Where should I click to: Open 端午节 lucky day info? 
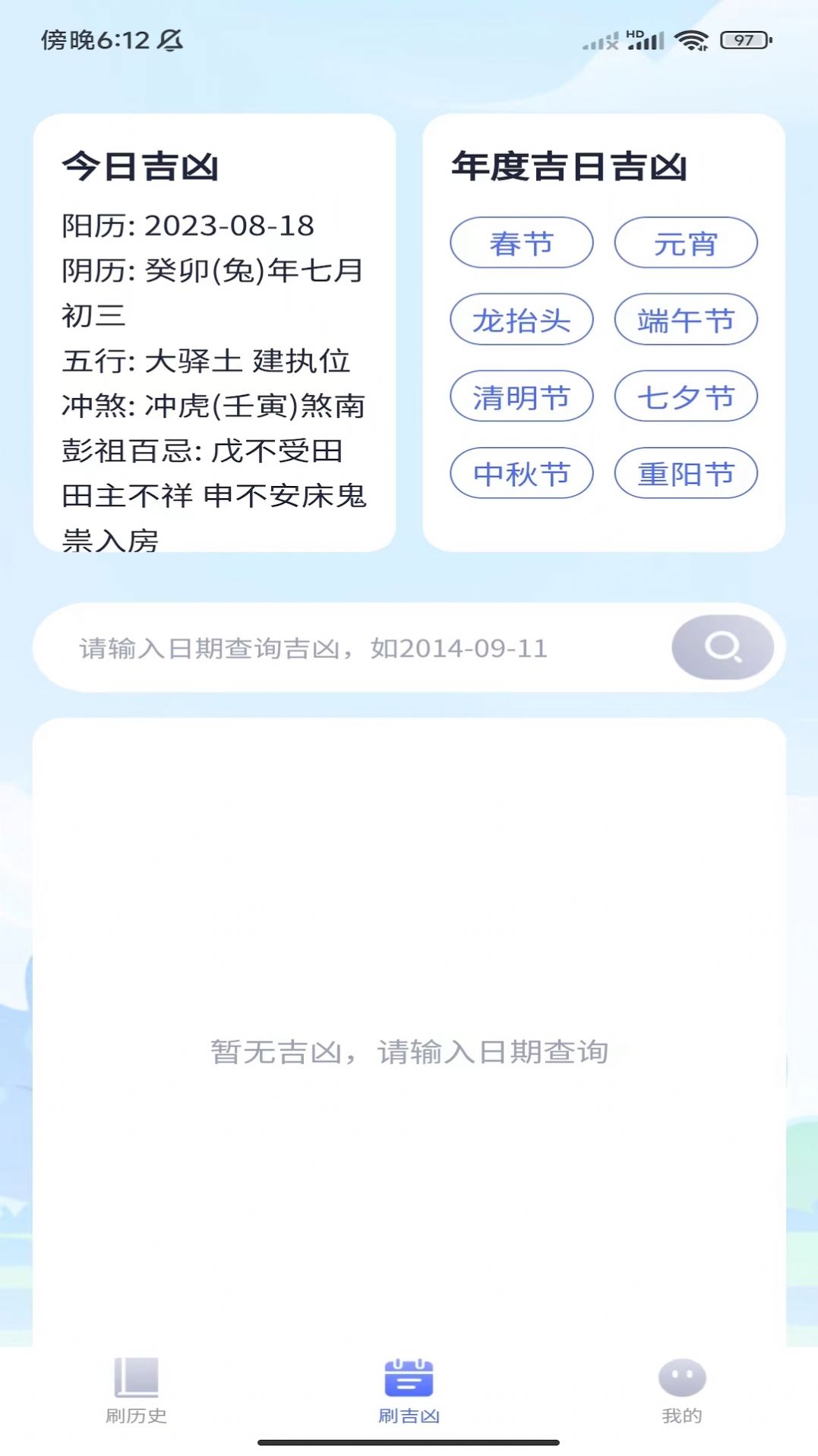(685, 320)
